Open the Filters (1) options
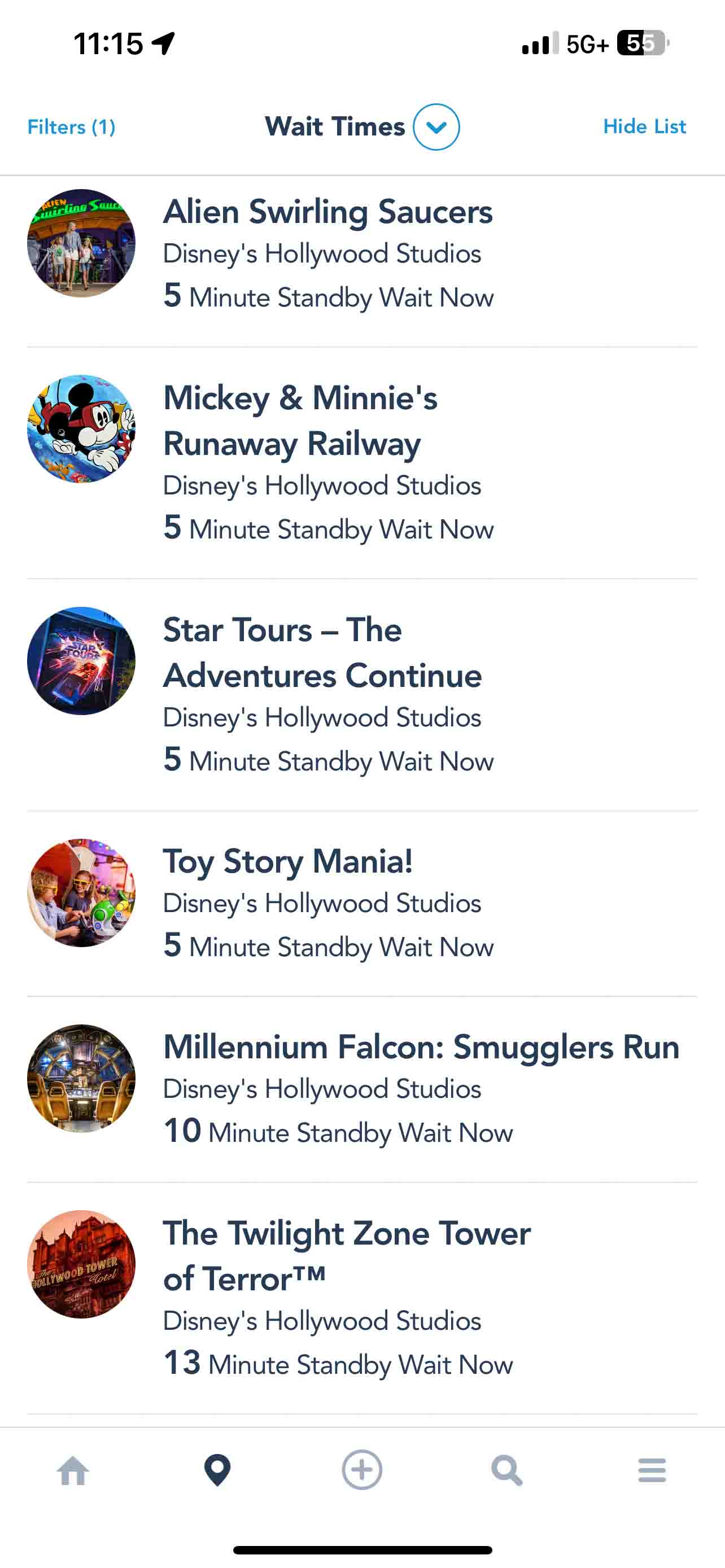 pyautogui.click(x=71, y=126)
